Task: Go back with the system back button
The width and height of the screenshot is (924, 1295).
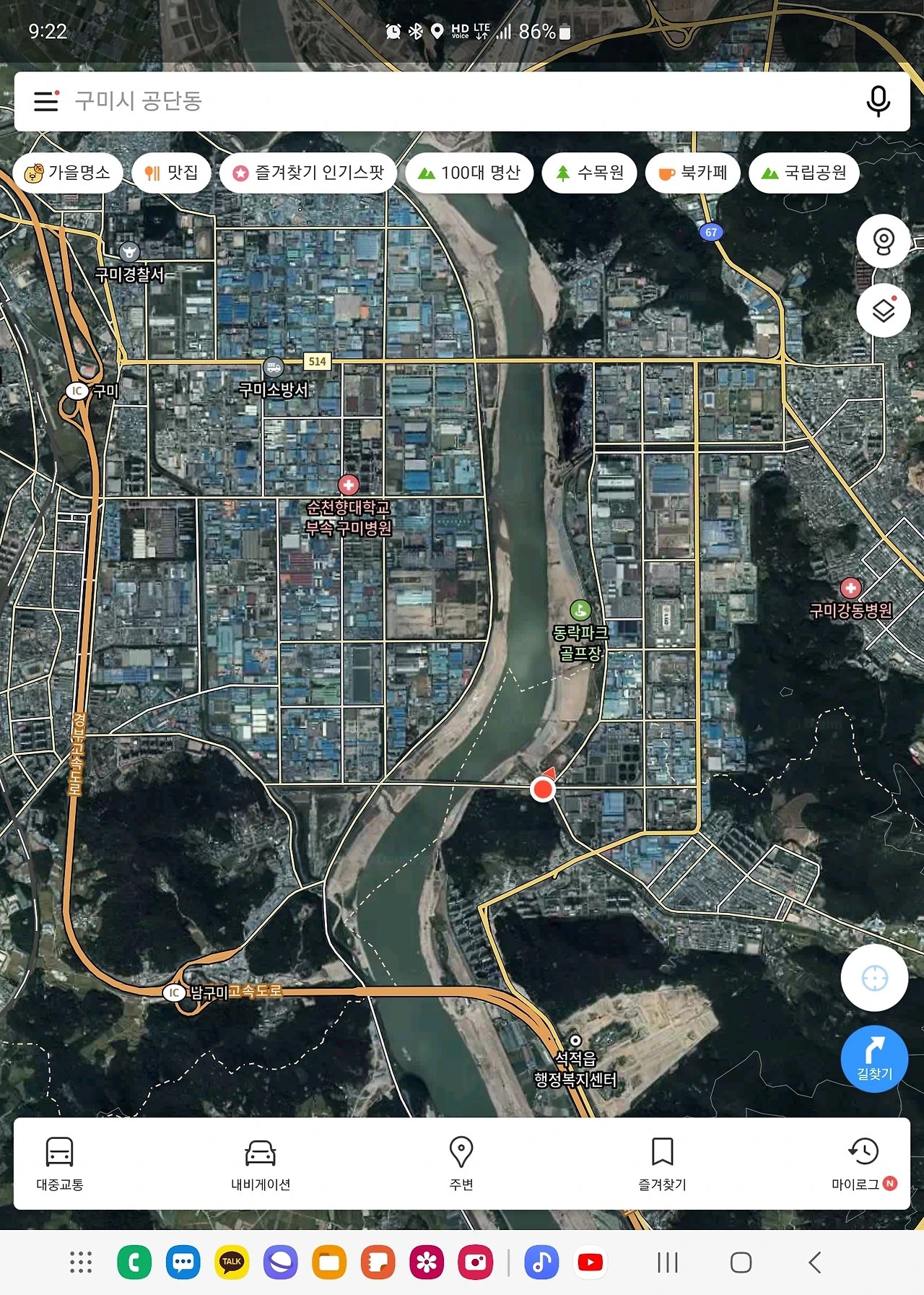Action: 815,1262
